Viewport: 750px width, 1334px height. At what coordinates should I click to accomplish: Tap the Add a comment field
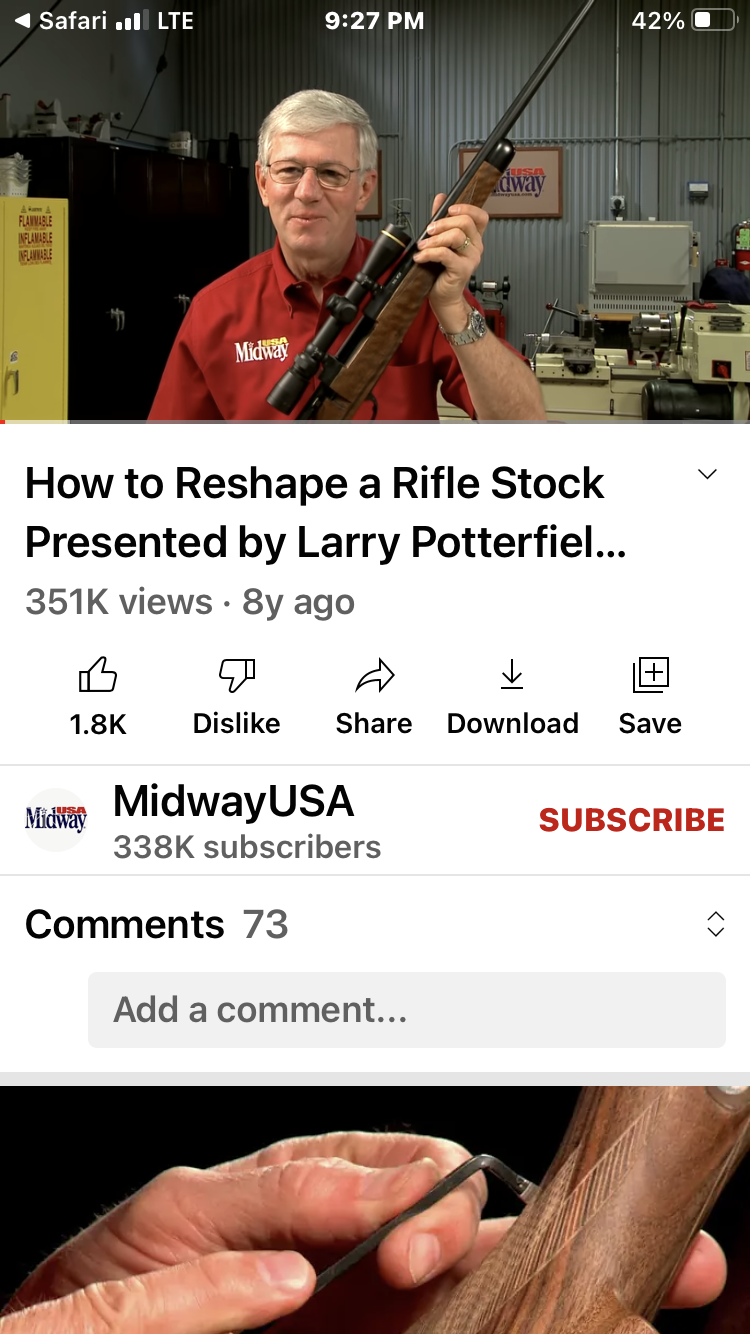point(406,1010)
